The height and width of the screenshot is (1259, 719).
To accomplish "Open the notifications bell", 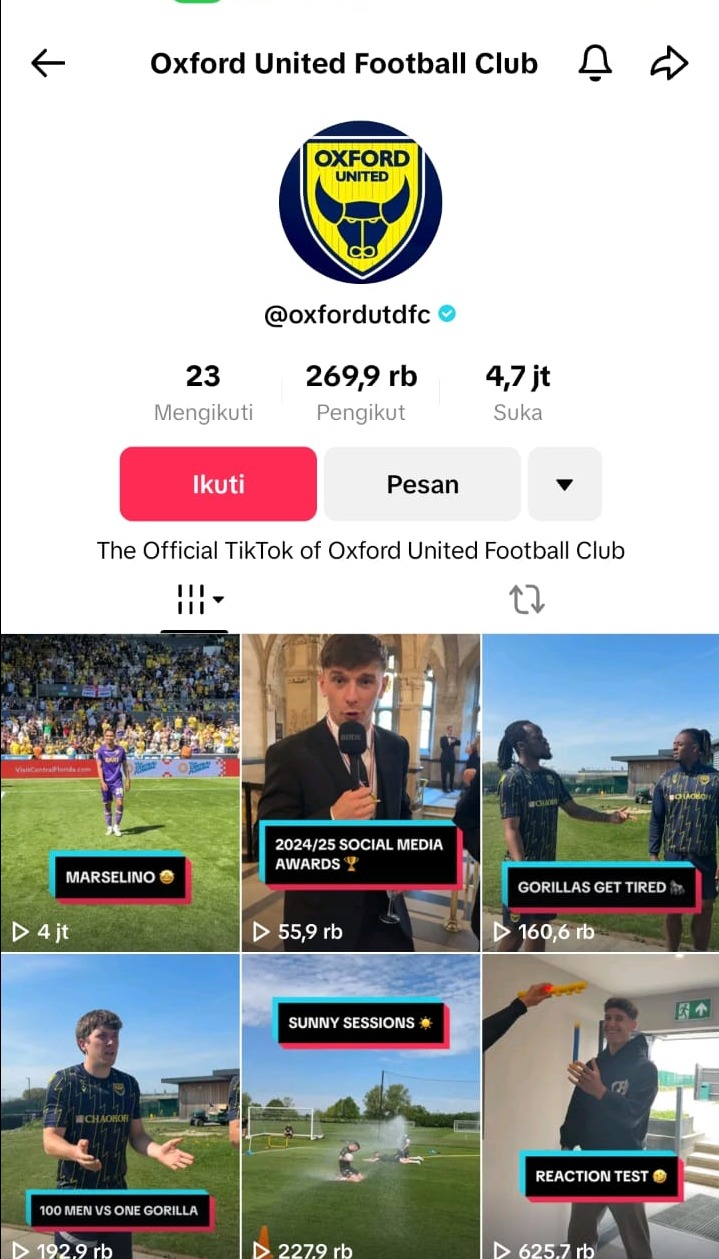I will 595,64.
